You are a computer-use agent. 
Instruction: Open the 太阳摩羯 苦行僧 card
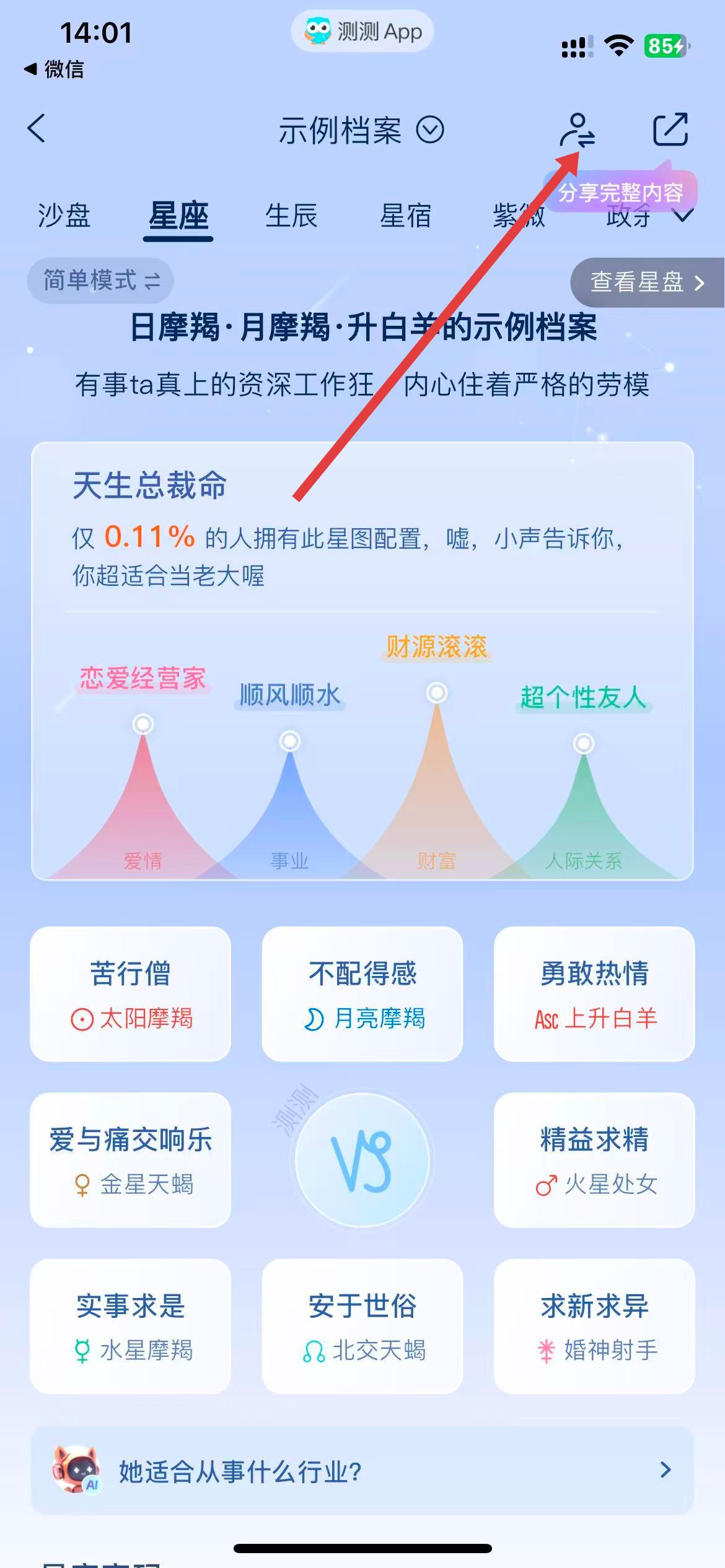click(x=131, y=993)
